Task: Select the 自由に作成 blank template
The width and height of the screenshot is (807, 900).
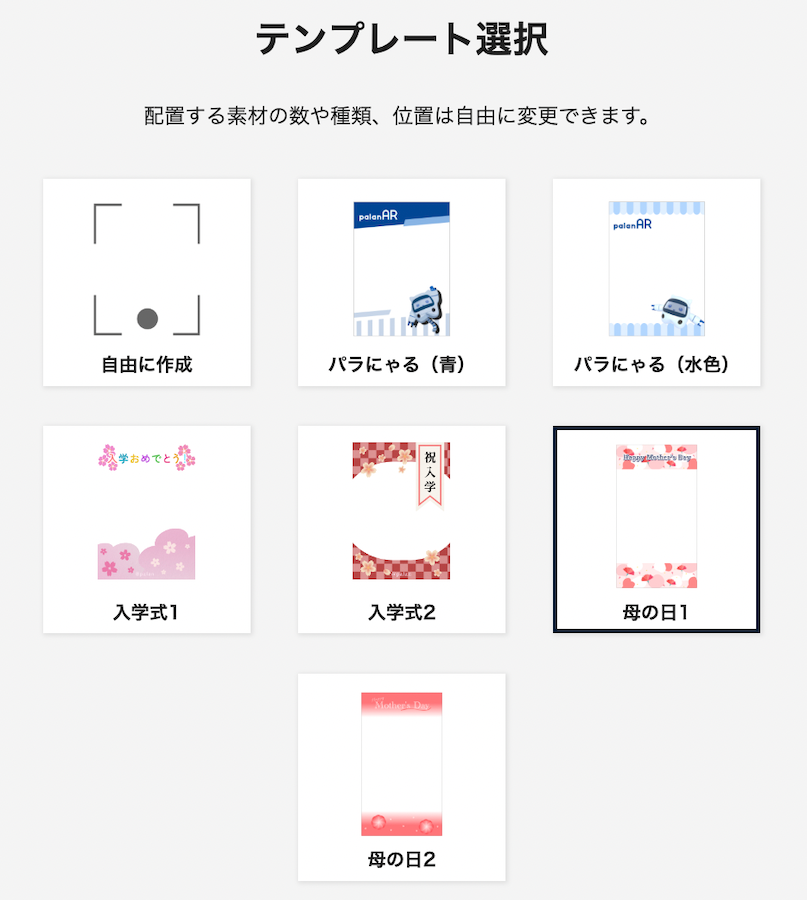Action: (147, 283)
